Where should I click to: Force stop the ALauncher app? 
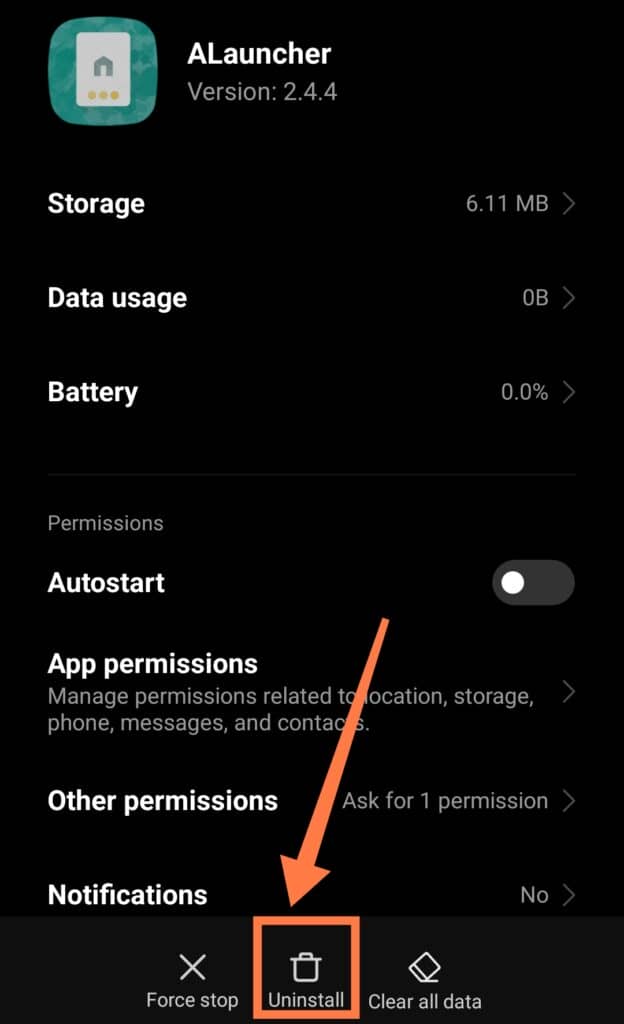193,980
